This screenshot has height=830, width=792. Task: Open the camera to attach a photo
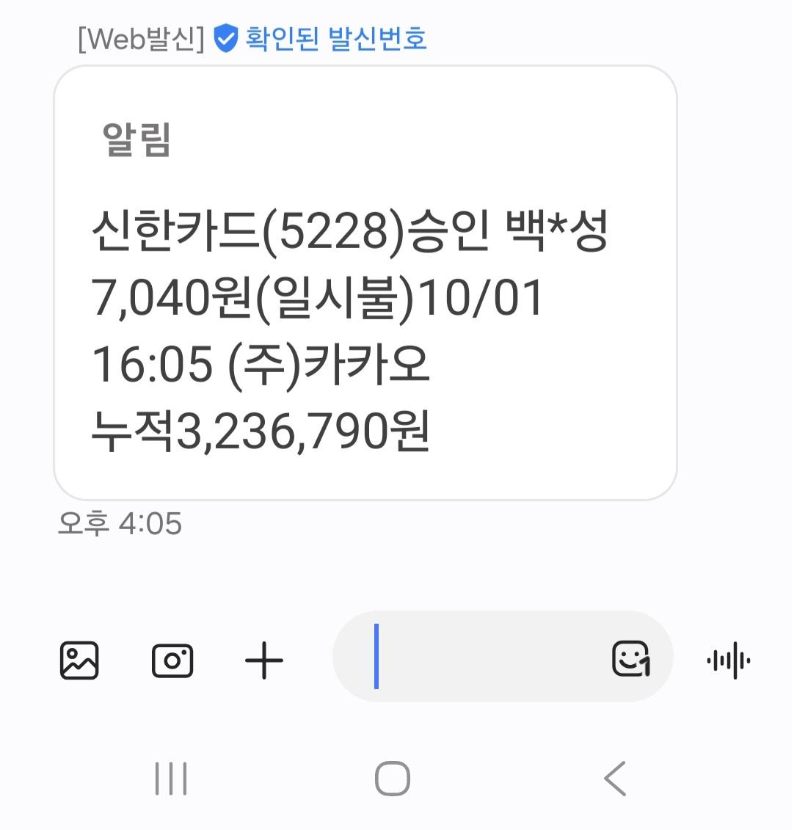(x=172, y=661)
